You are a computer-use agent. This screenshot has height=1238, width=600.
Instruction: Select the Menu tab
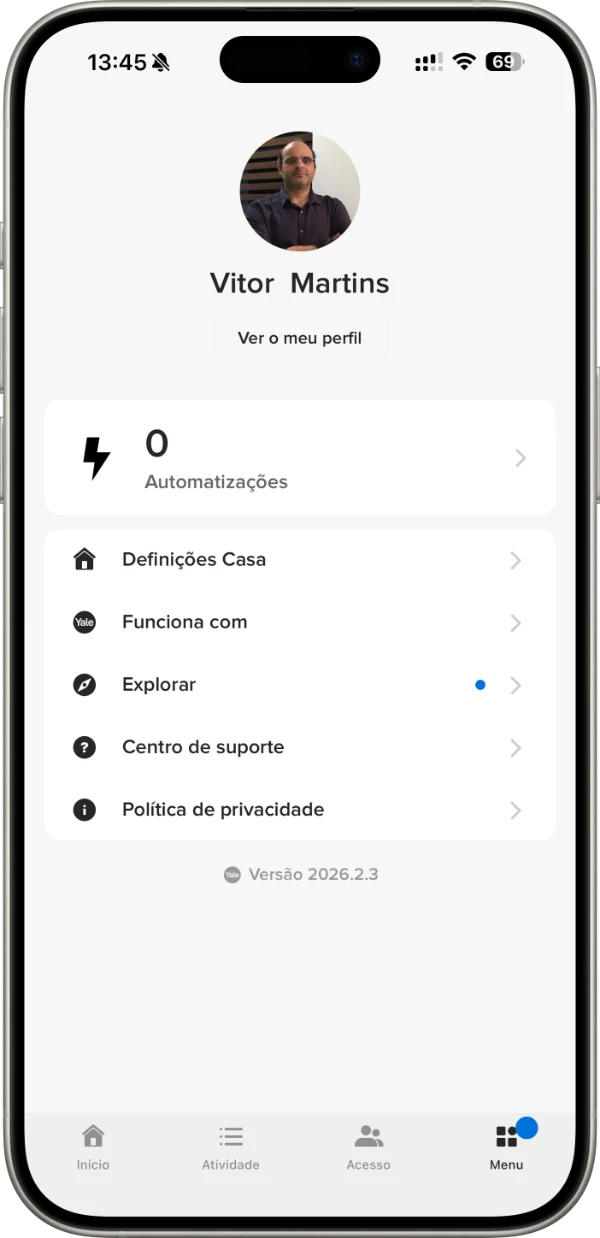506,1147
